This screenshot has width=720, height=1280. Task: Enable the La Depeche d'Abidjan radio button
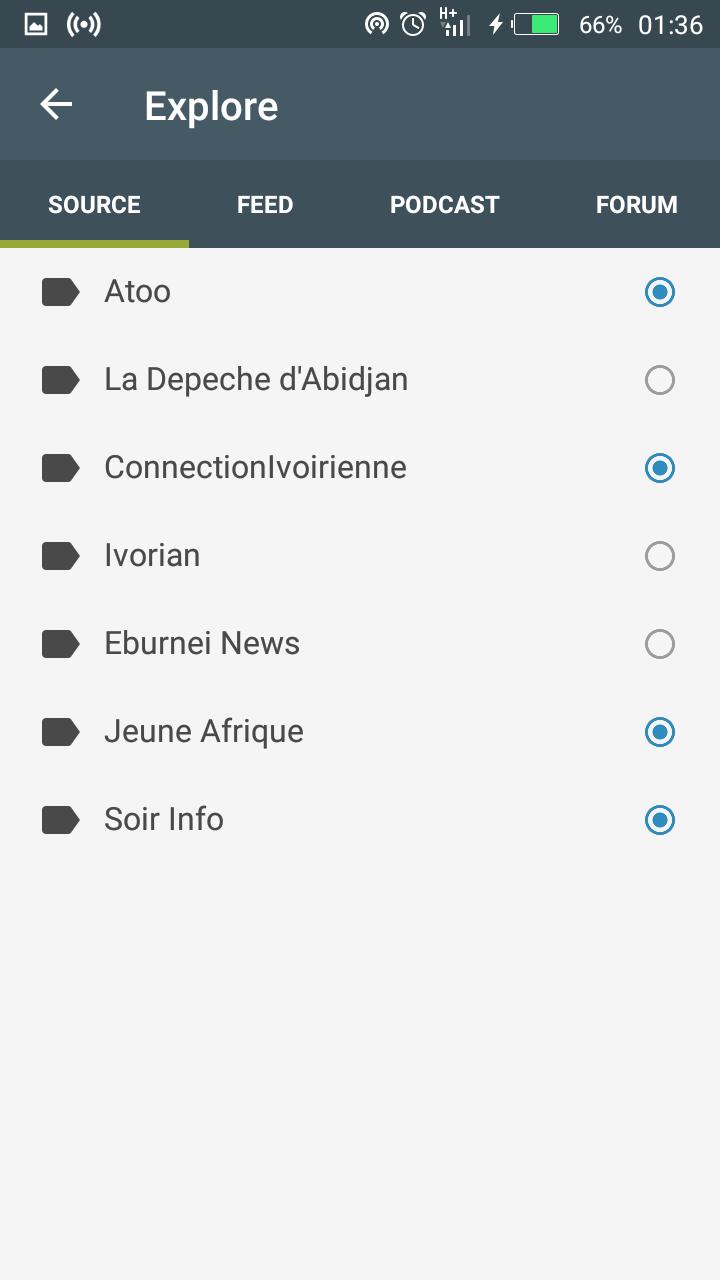tap(660, 380)
